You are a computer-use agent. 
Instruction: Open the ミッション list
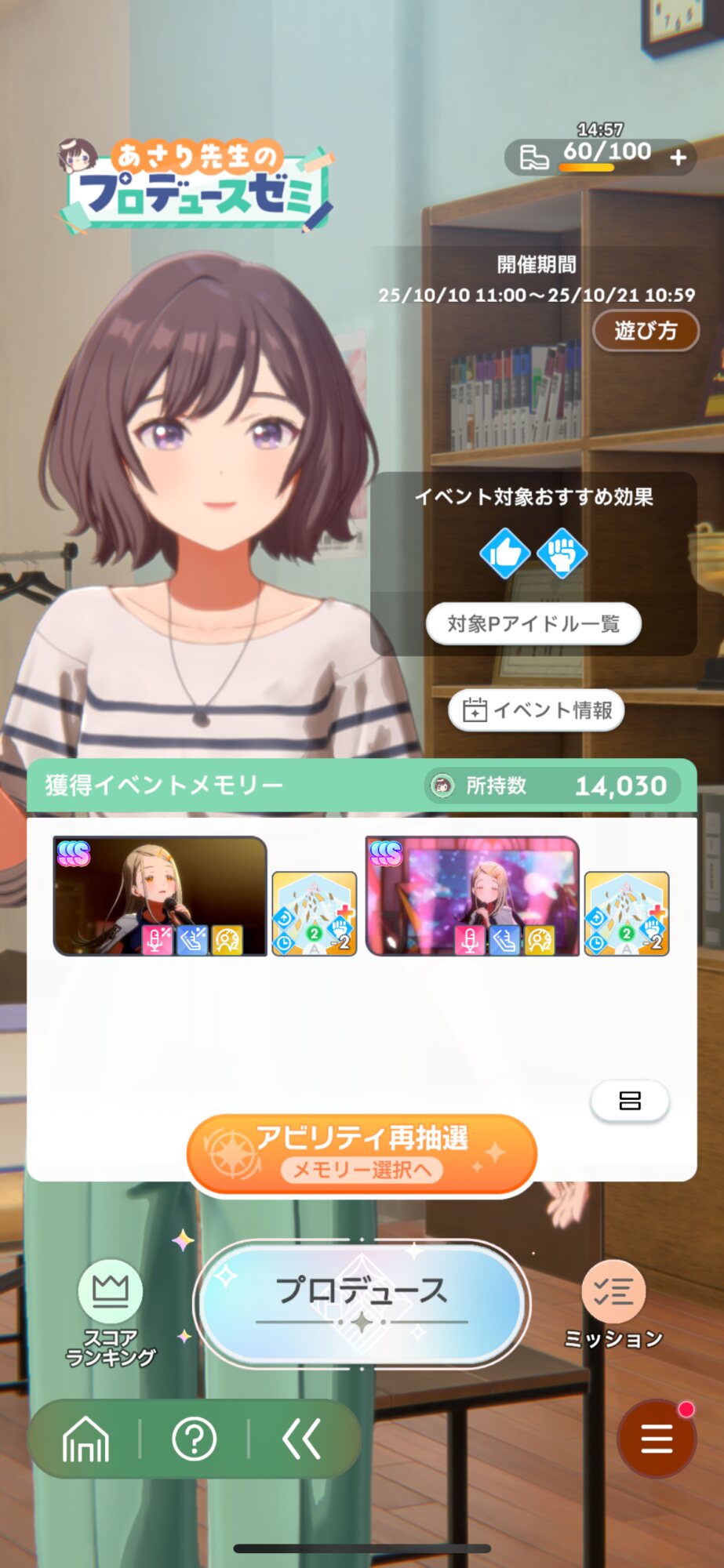coord(613,1306)
